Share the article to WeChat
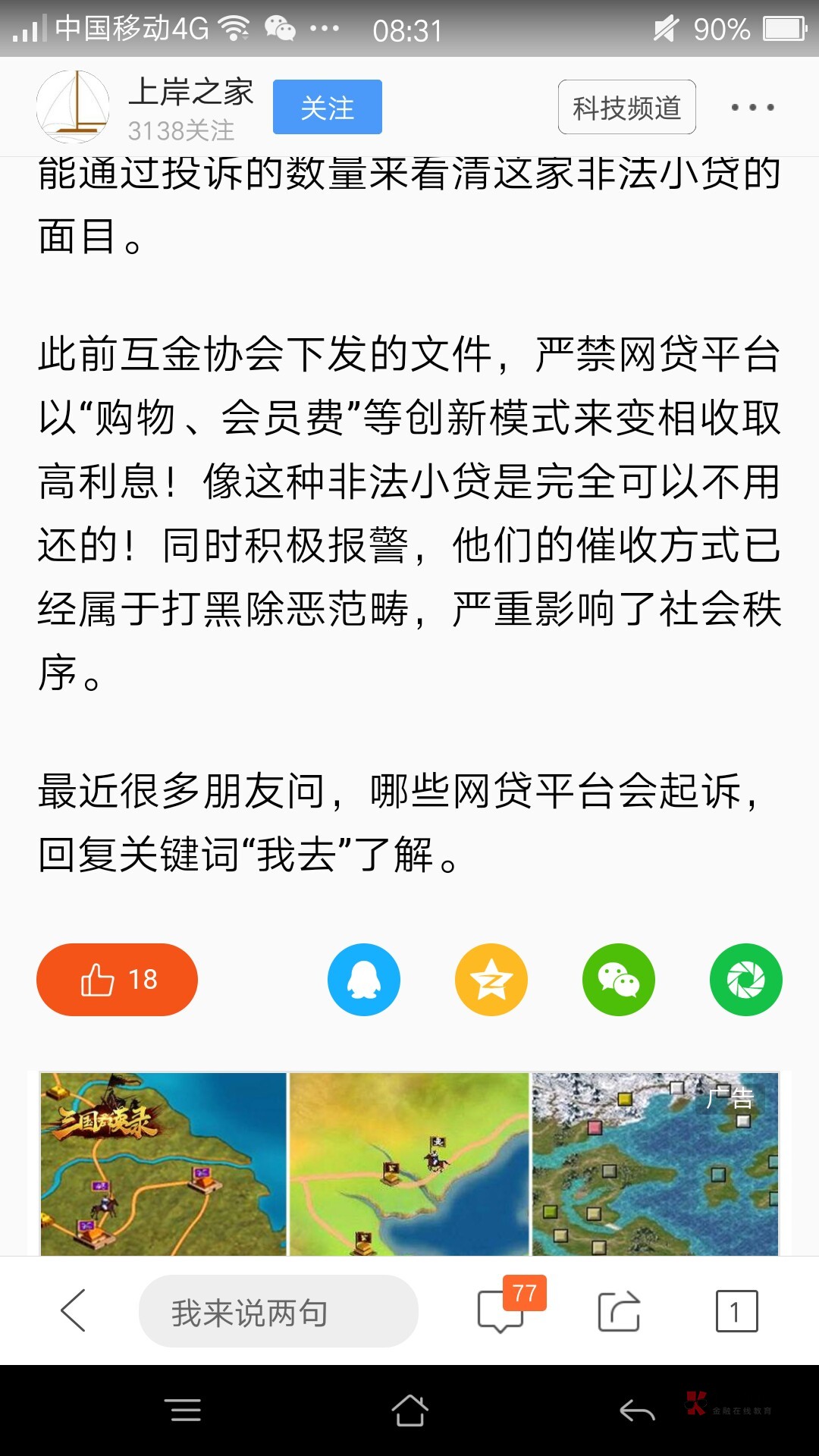Viewport: 819px width, 1456px height. [x=619, y=980]
